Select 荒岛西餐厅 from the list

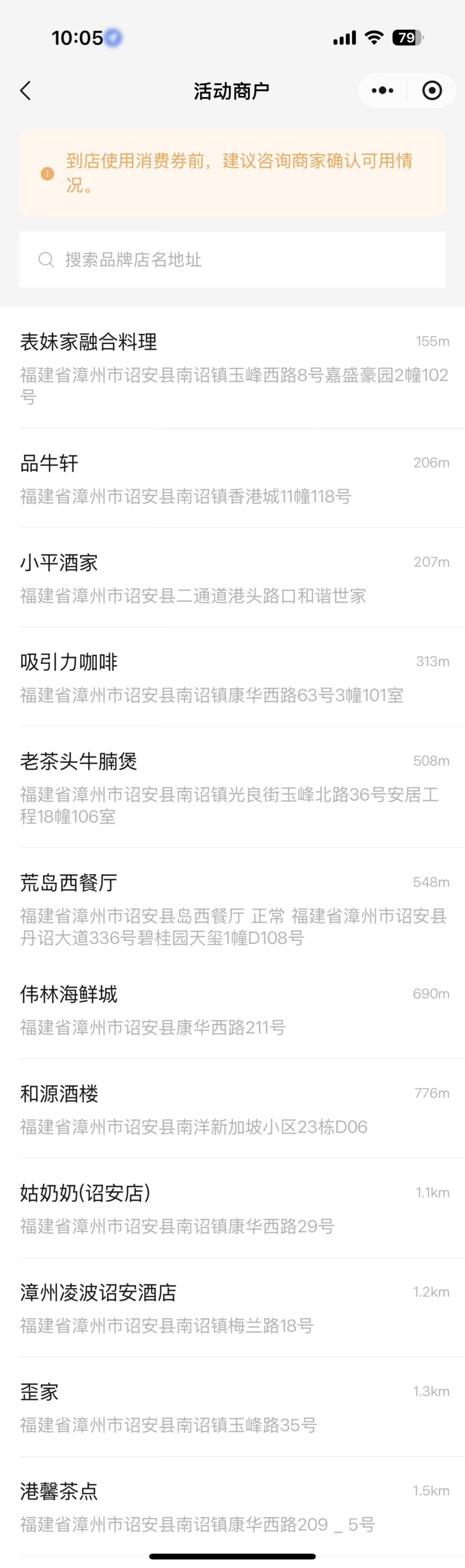click(232, 908)
